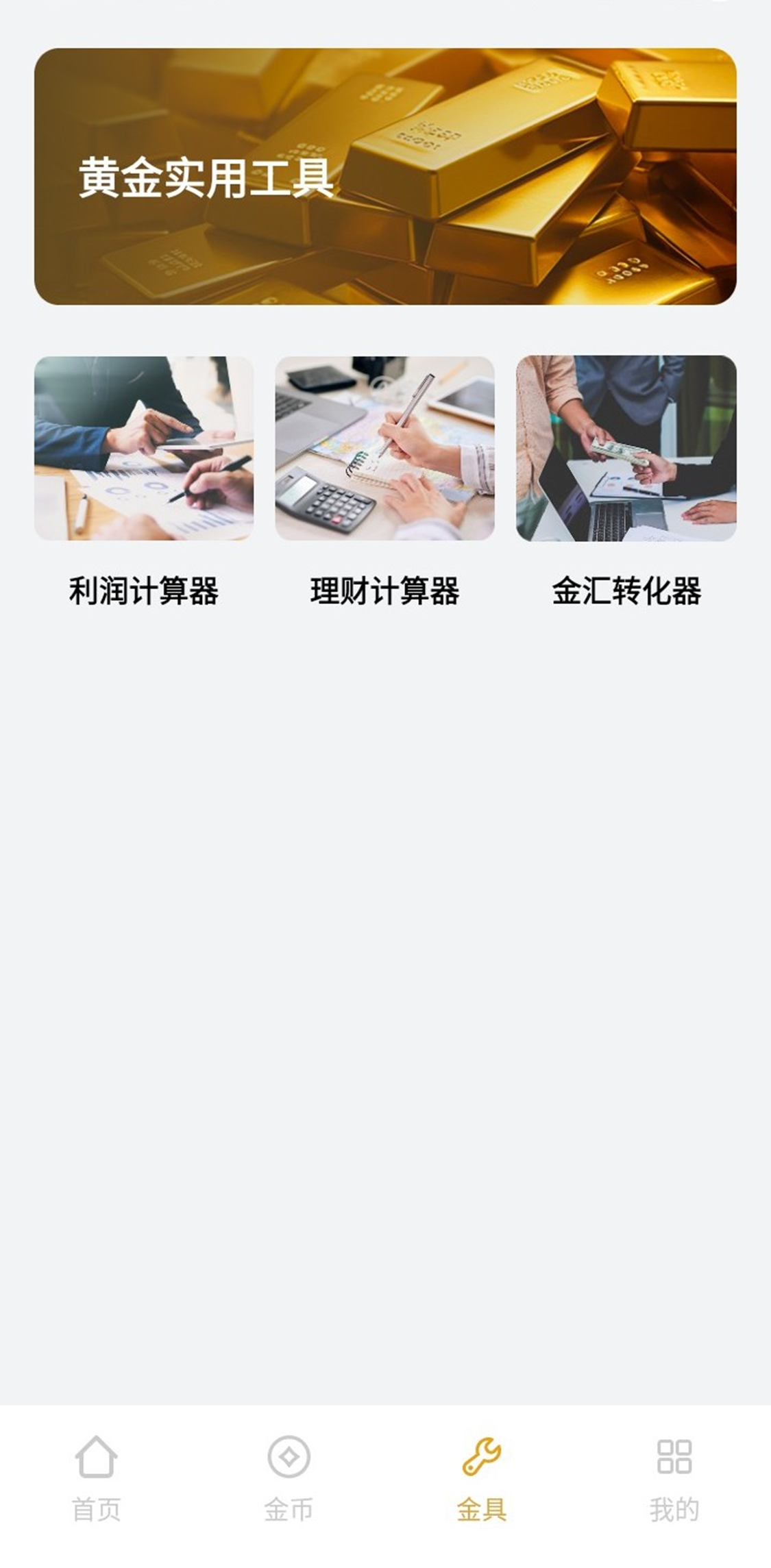The image size is (771, 1568).
Task: Select the 金具 tab
Action: pos(482,1478)
